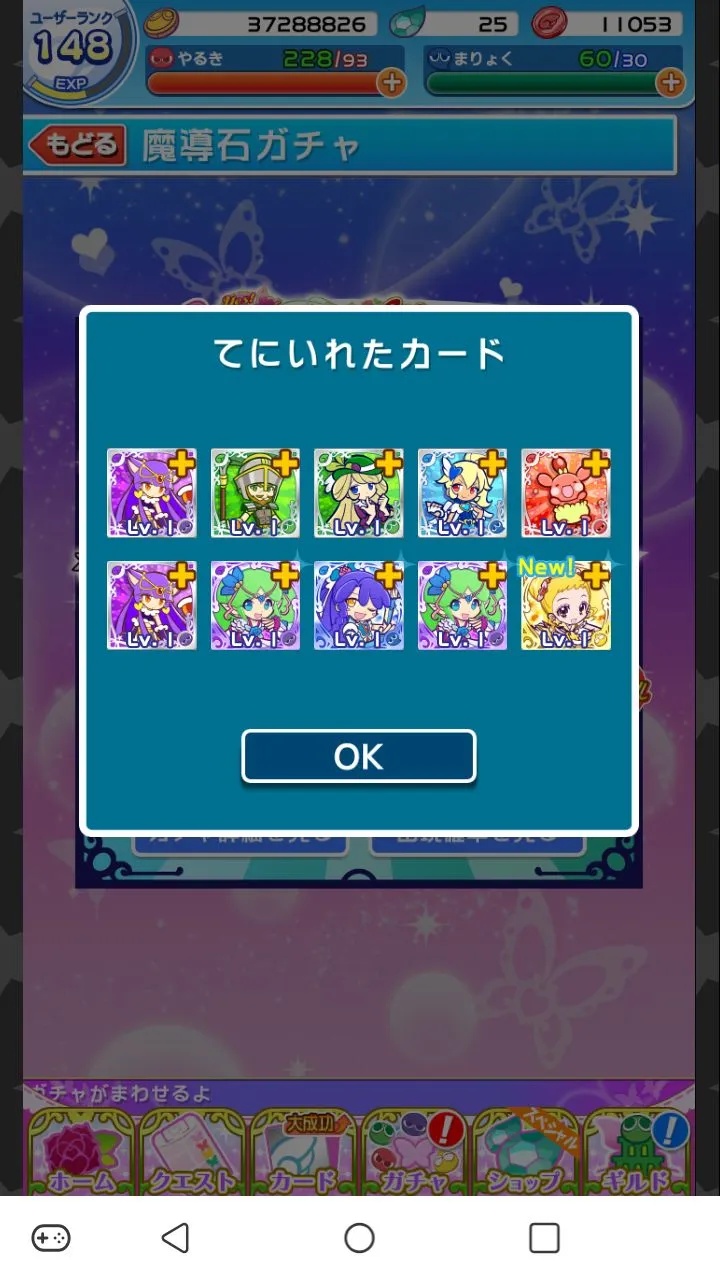This screenshot has width=720, height=1280.
Task: Tap the Android home navigation button
Action: [x=359, y=1238]
